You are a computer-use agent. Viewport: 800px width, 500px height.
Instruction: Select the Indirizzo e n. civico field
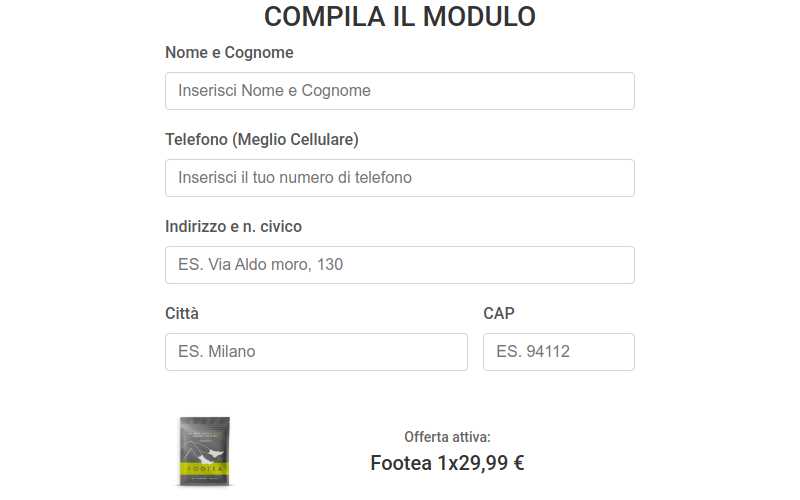pos(399,265)
